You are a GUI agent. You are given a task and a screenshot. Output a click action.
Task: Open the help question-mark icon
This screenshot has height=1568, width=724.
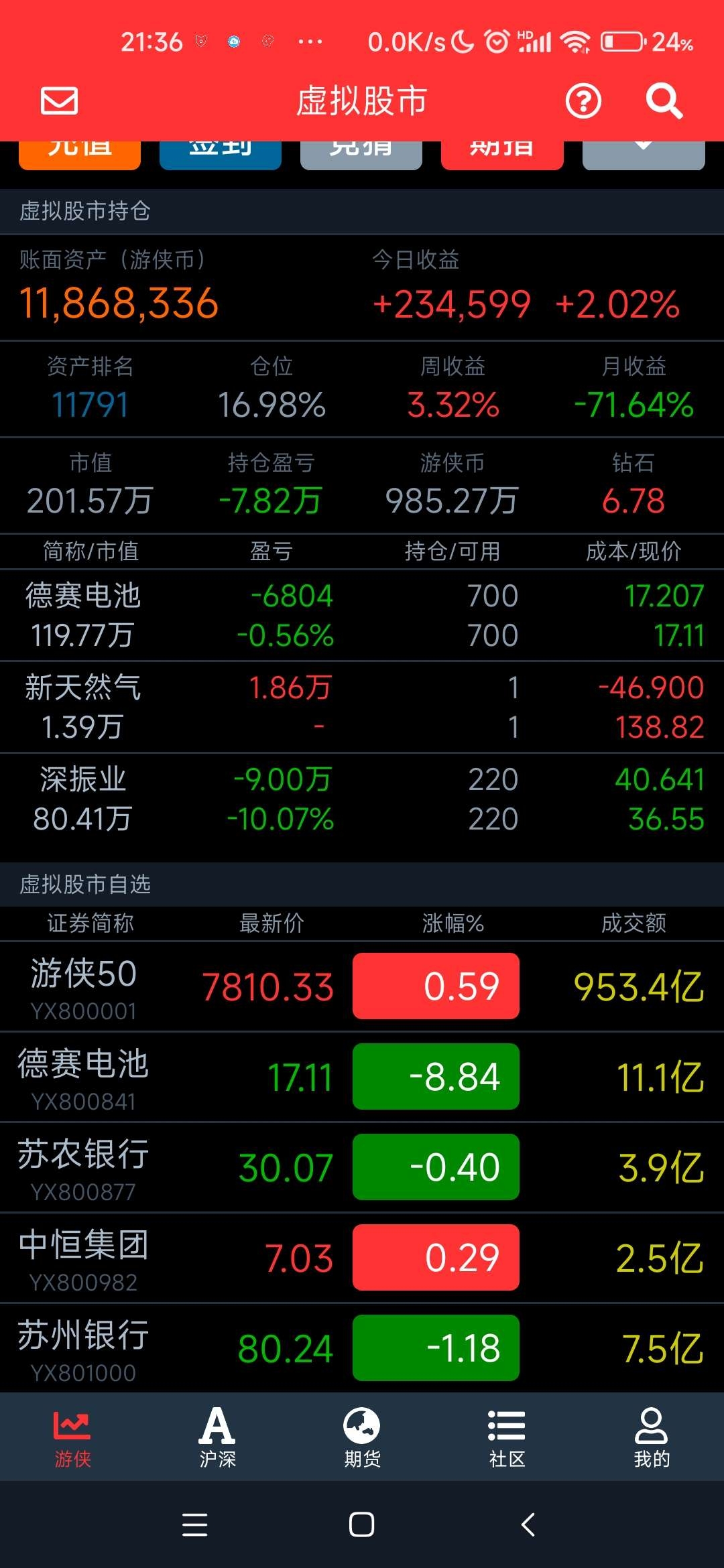583,101
